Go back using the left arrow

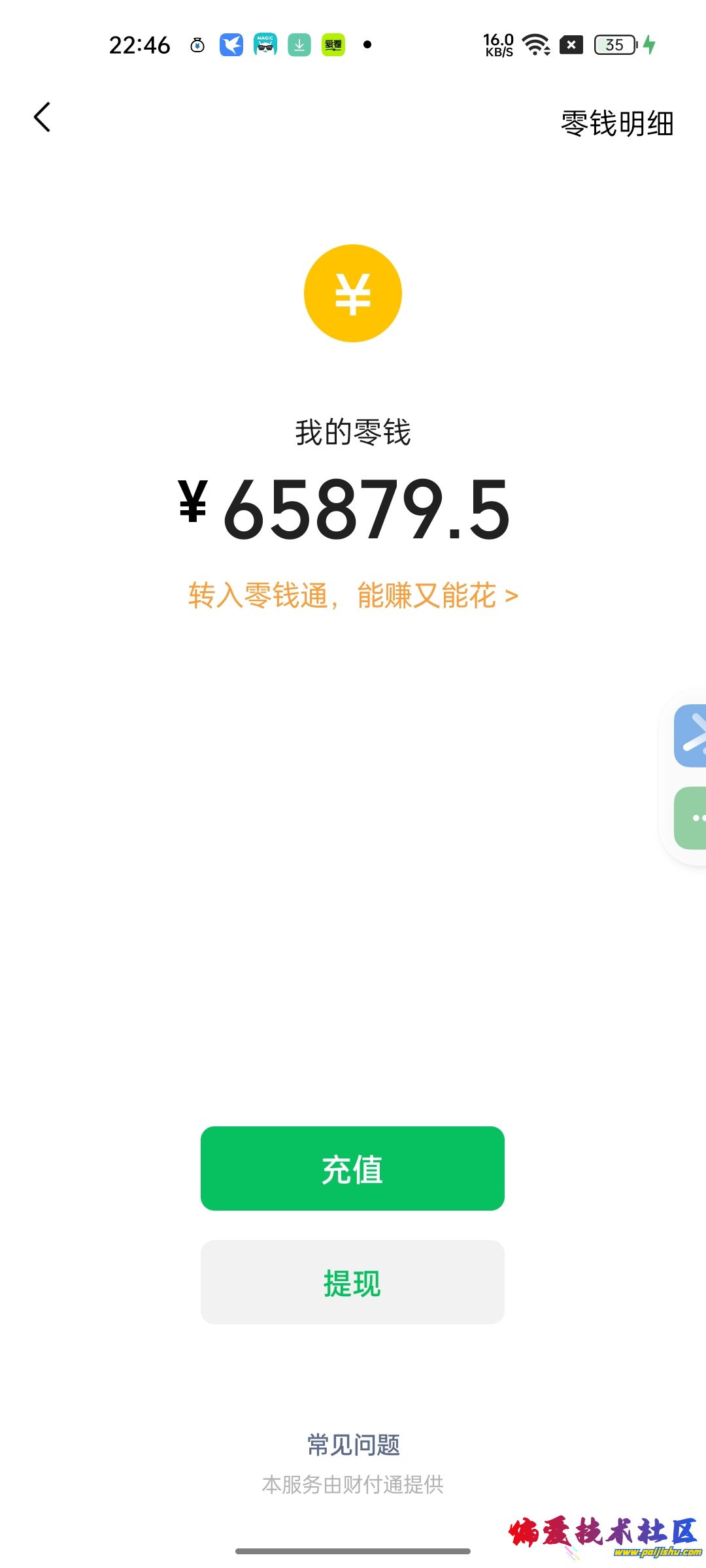(x=42, y=118)
